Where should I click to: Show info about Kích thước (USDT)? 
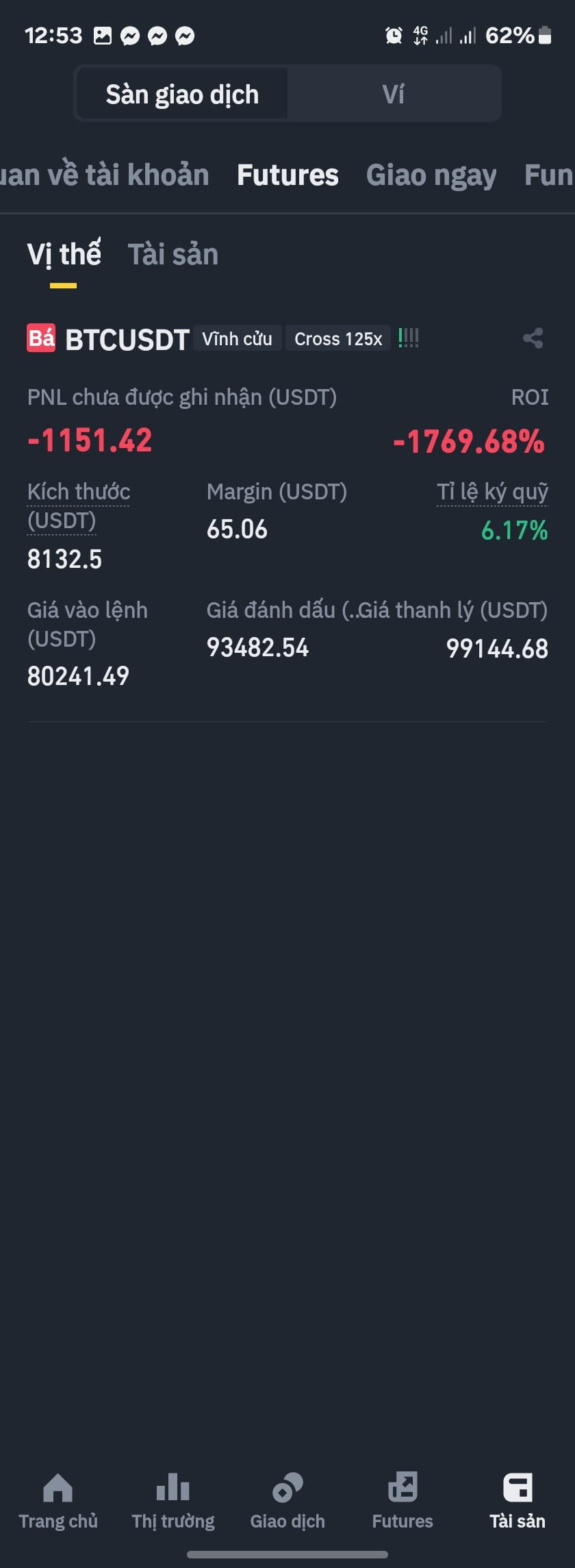pos(78,506)
